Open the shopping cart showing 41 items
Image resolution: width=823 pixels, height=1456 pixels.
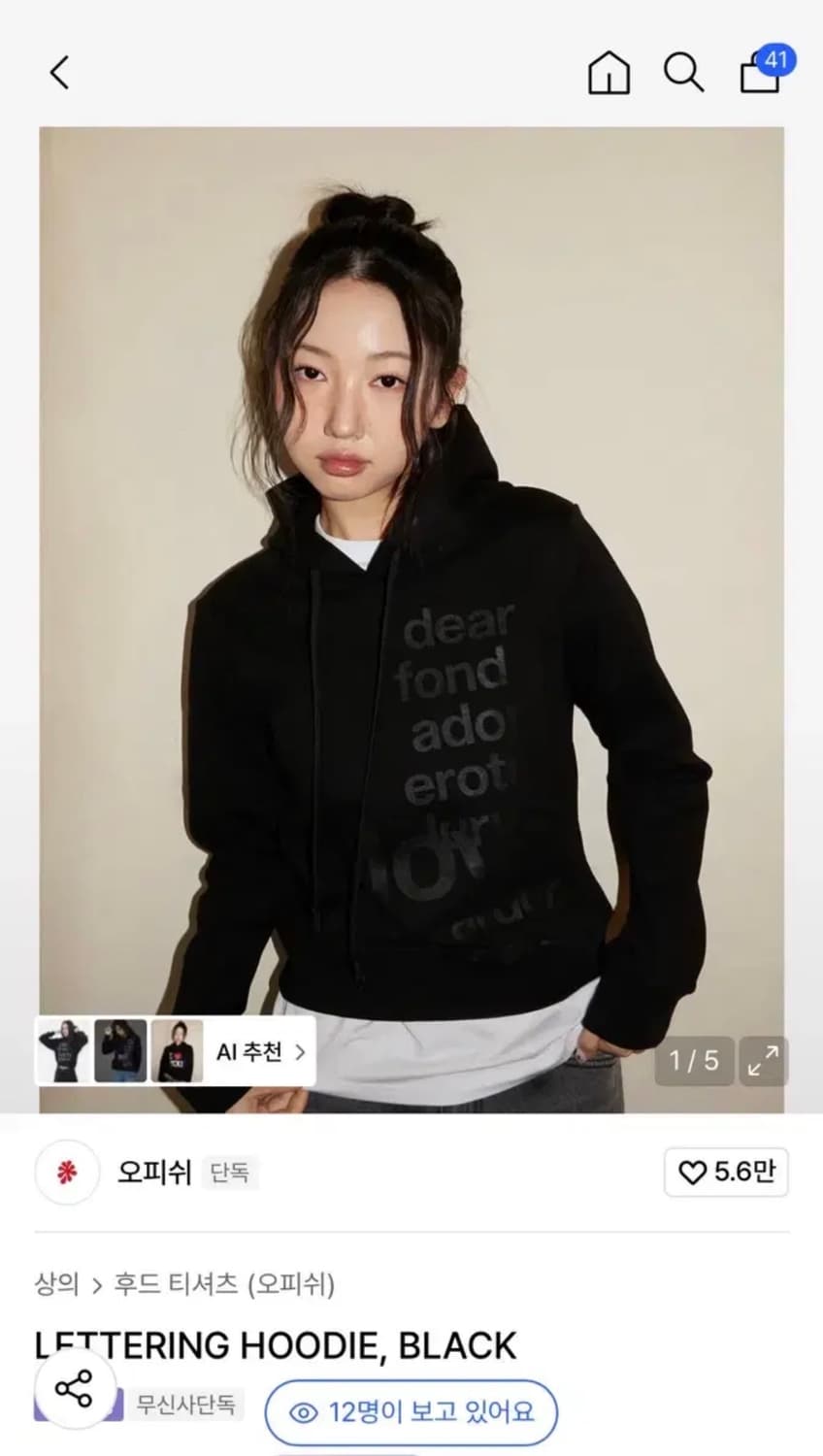(x=761, y=73)
